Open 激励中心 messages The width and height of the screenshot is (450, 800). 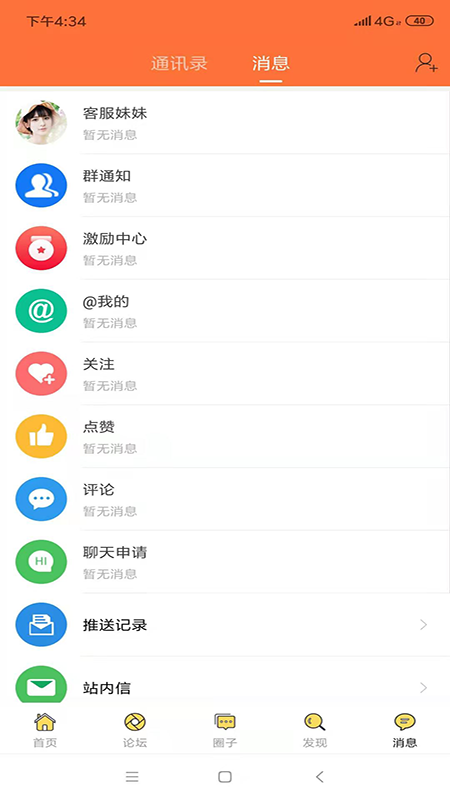225,248
